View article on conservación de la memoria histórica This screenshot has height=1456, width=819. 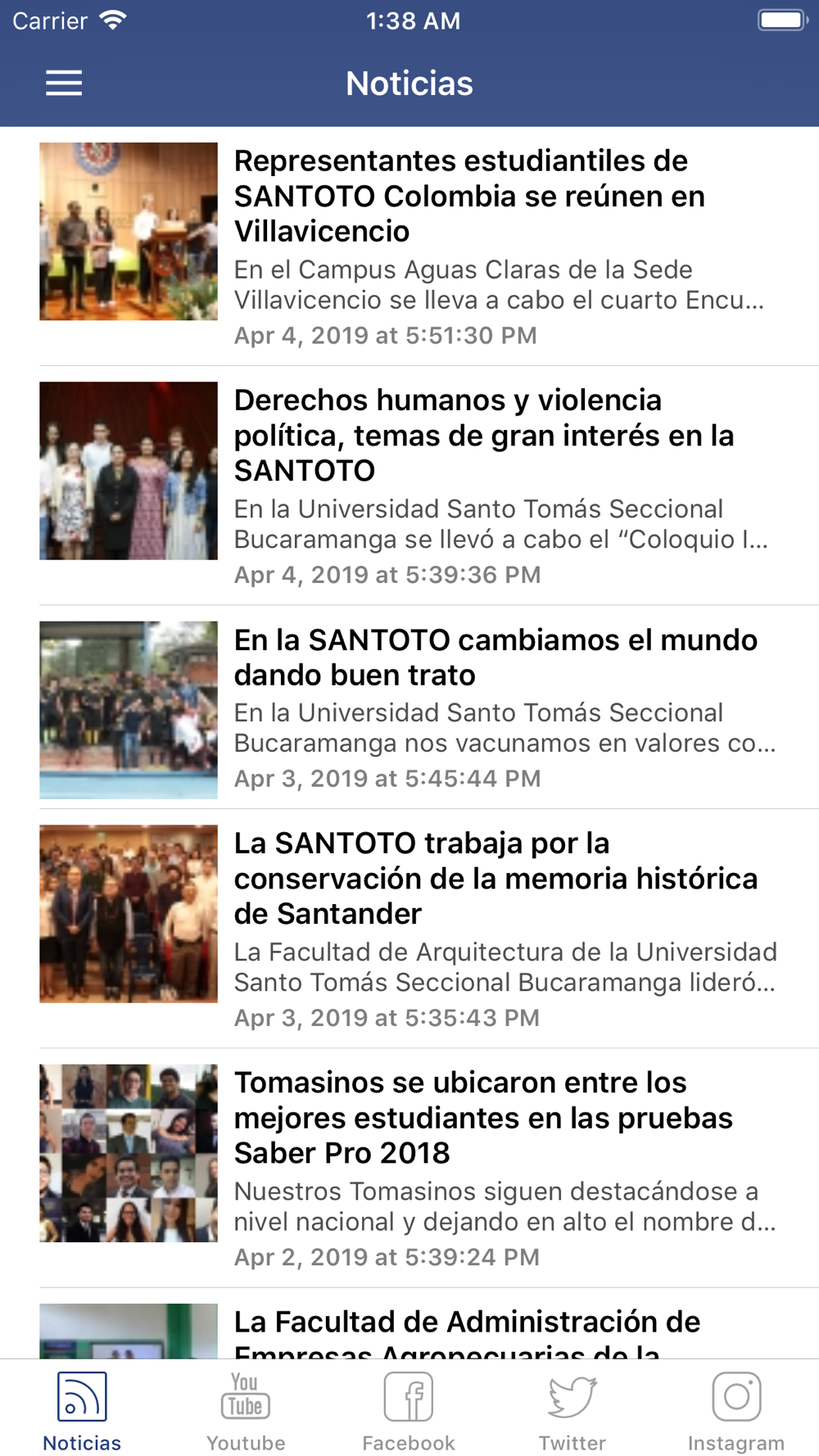pos(409,929)
